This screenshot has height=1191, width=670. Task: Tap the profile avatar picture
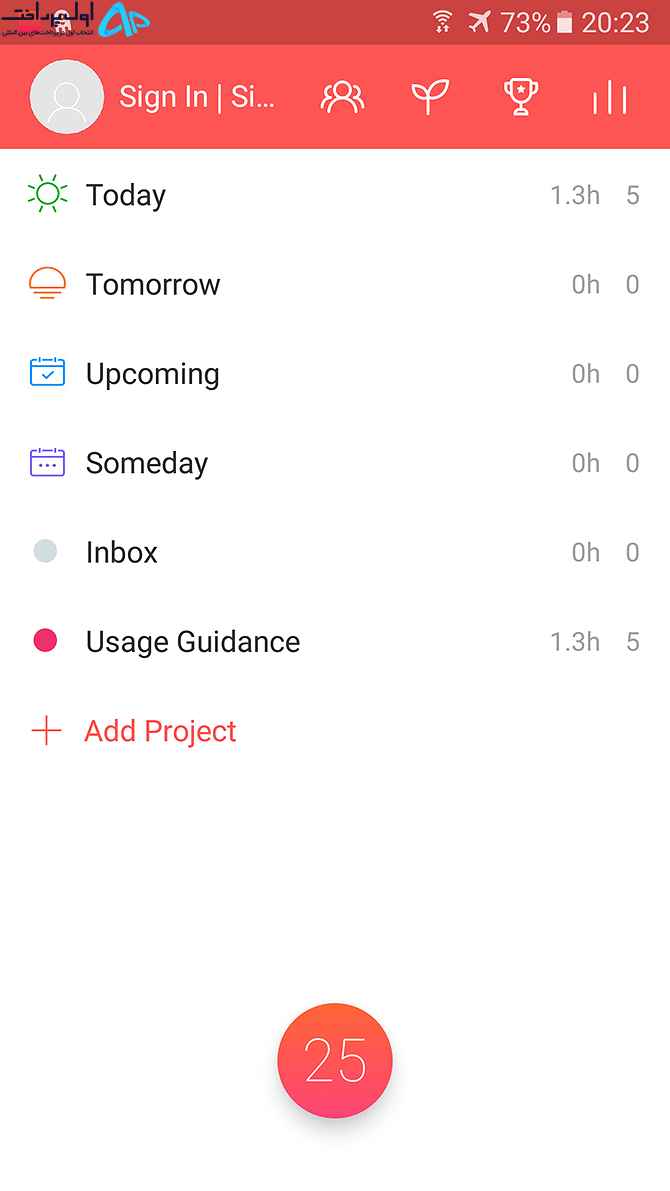[67, 97]
